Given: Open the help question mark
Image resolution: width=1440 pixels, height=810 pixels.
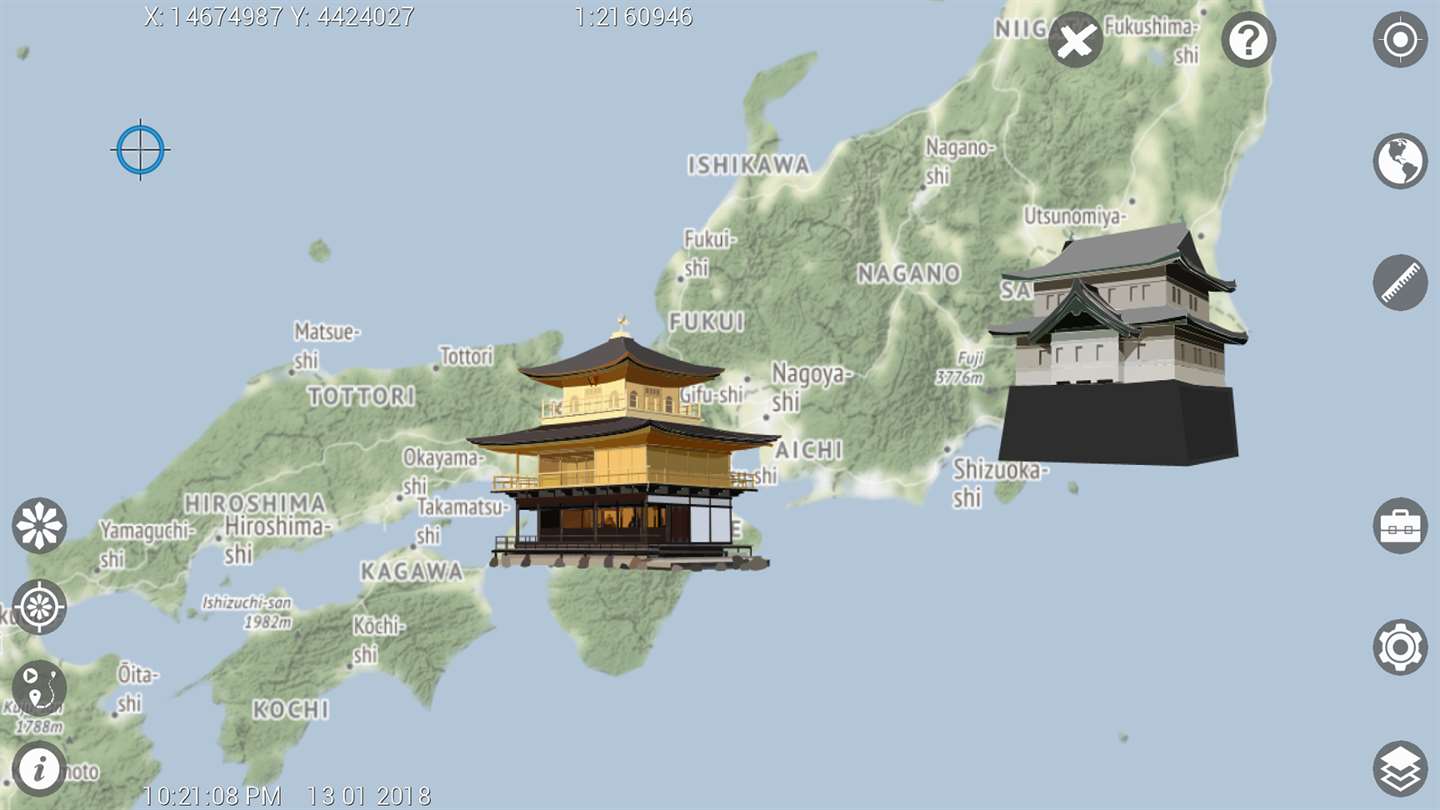Looking at the screenshot, I should point(1248,41).
